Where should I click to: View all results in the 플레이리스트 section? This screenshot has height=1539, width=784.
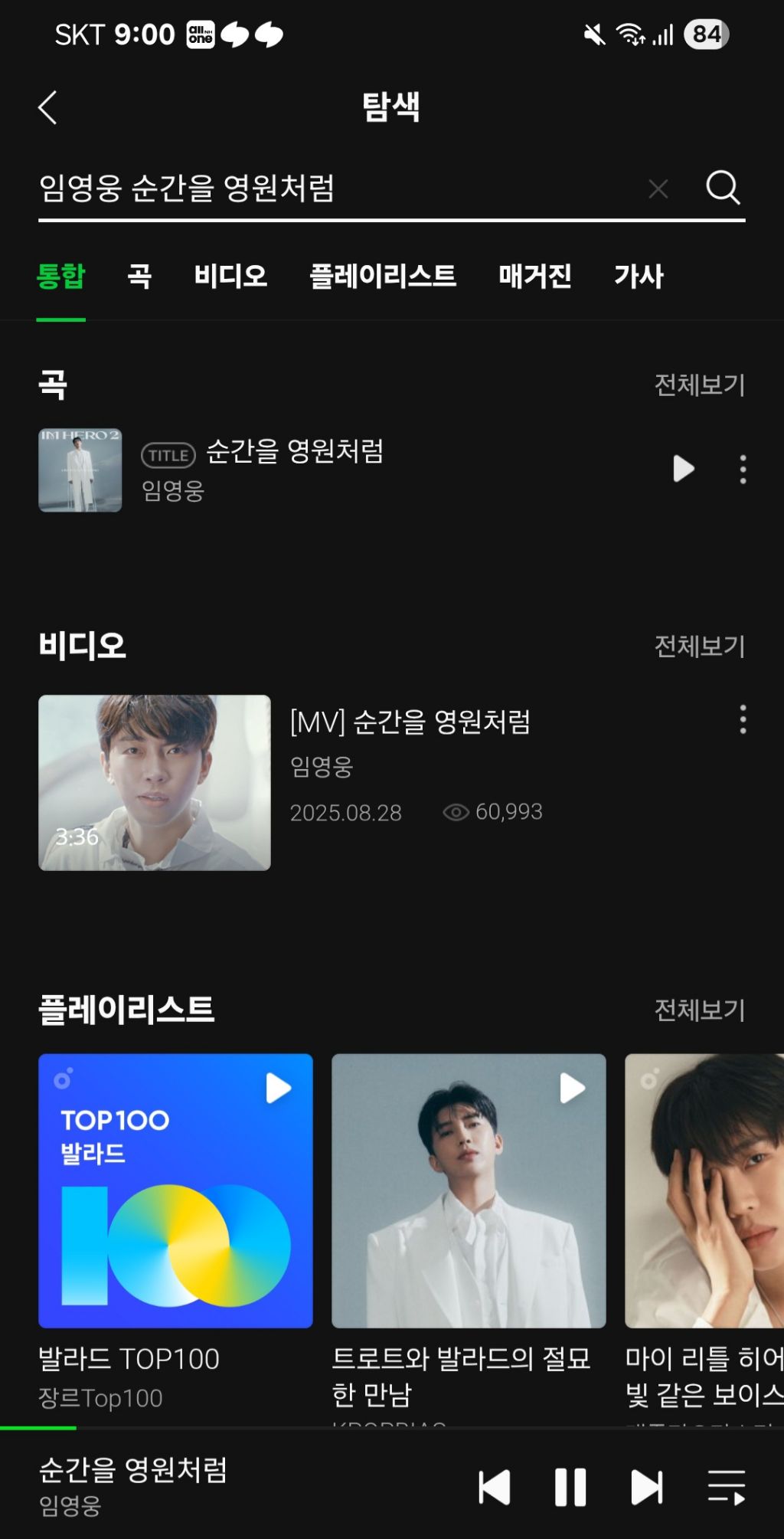700,1010
